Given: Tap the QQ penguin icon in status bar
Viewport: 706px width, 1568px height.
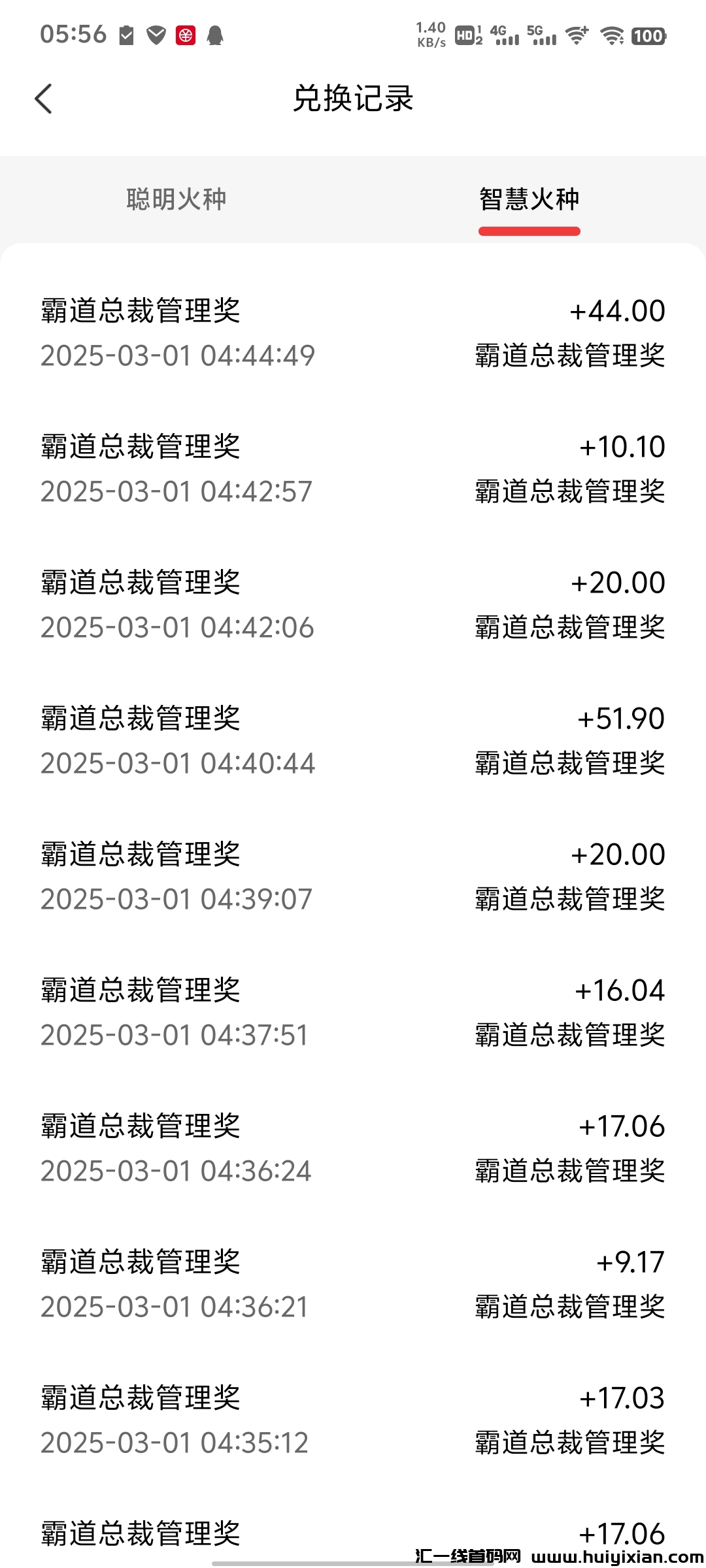Looking at the screenshot, I should coord(216,34).
